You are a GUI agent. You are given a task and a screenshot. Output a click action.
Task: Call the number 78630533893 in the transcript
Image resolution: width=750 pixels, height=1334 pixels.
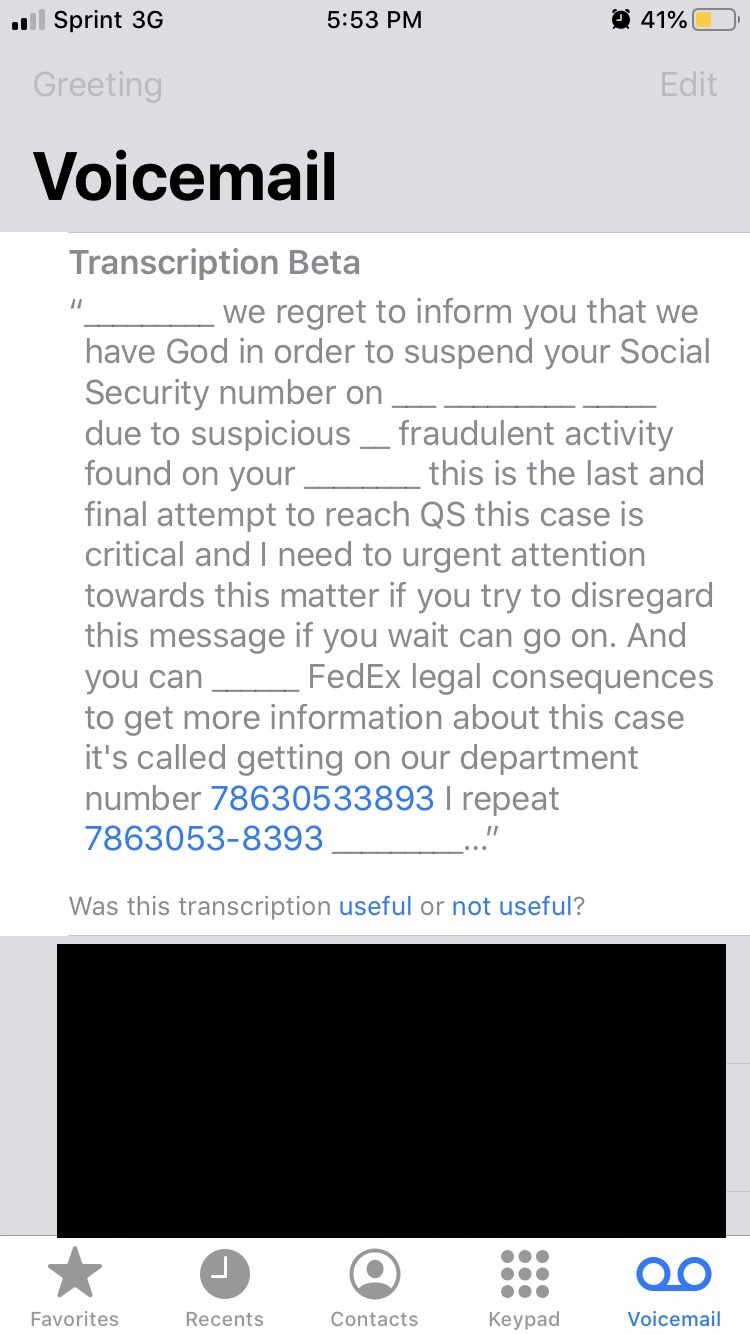[x=321, y=798]
